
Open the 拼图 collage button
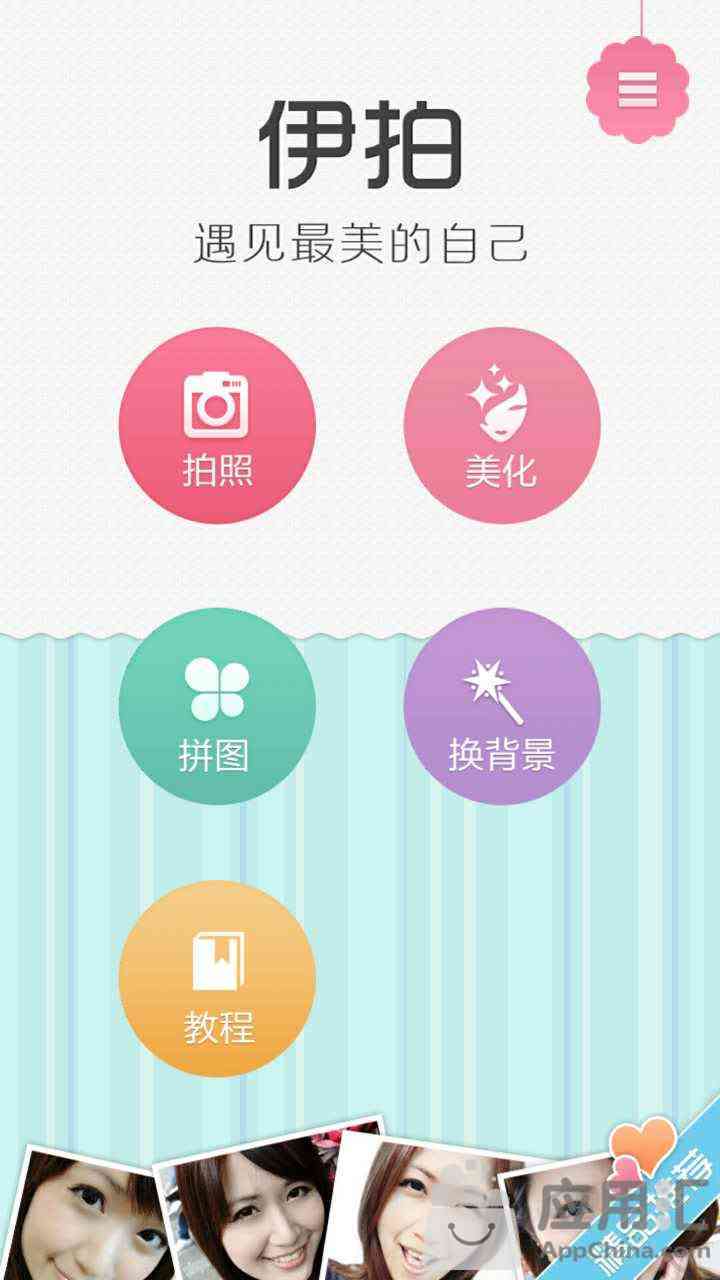click(217, 706)
